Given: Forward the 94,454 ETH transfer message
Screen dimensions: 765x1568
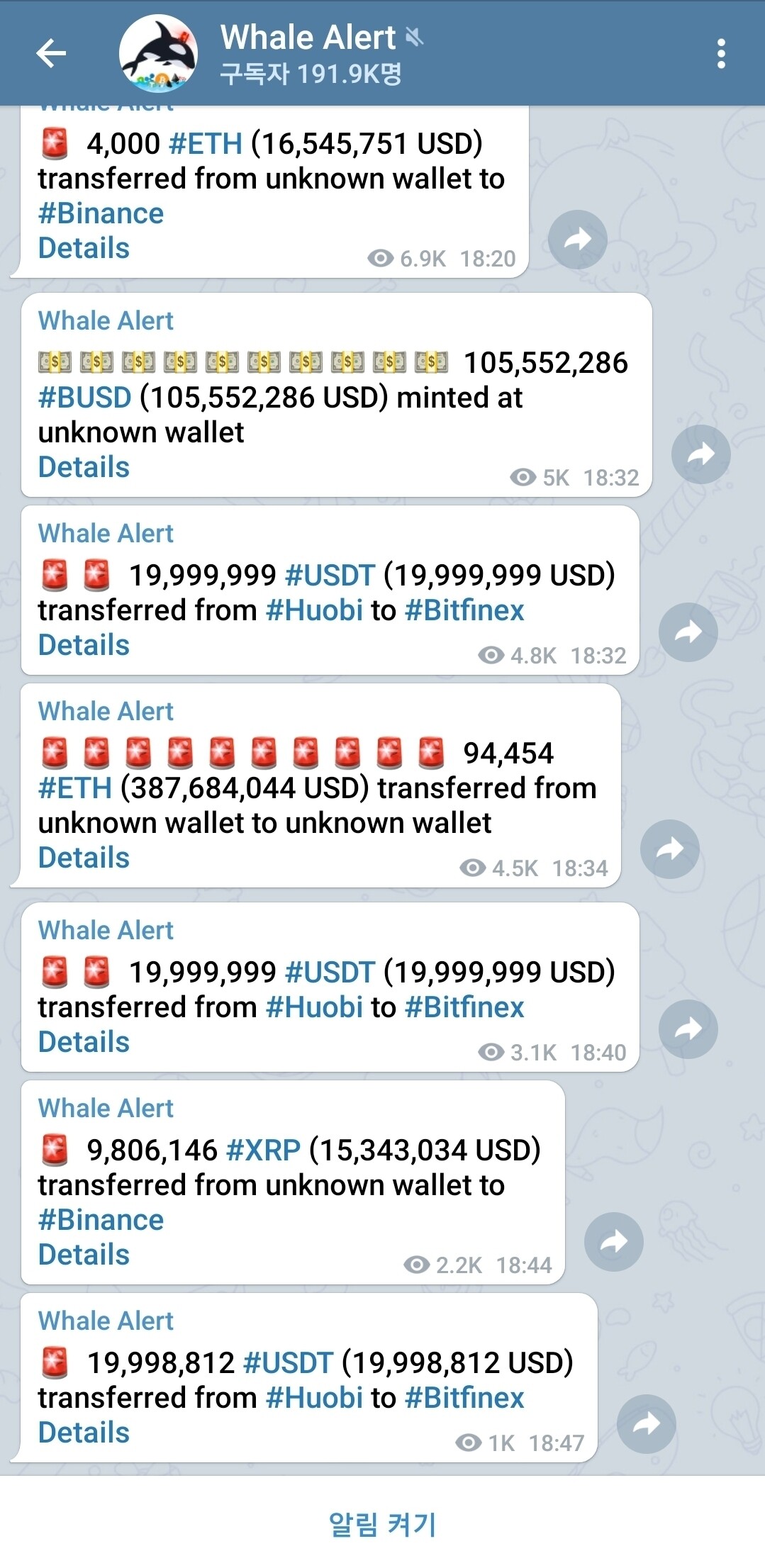Looking at the screenshot, I should pos(669,849).
